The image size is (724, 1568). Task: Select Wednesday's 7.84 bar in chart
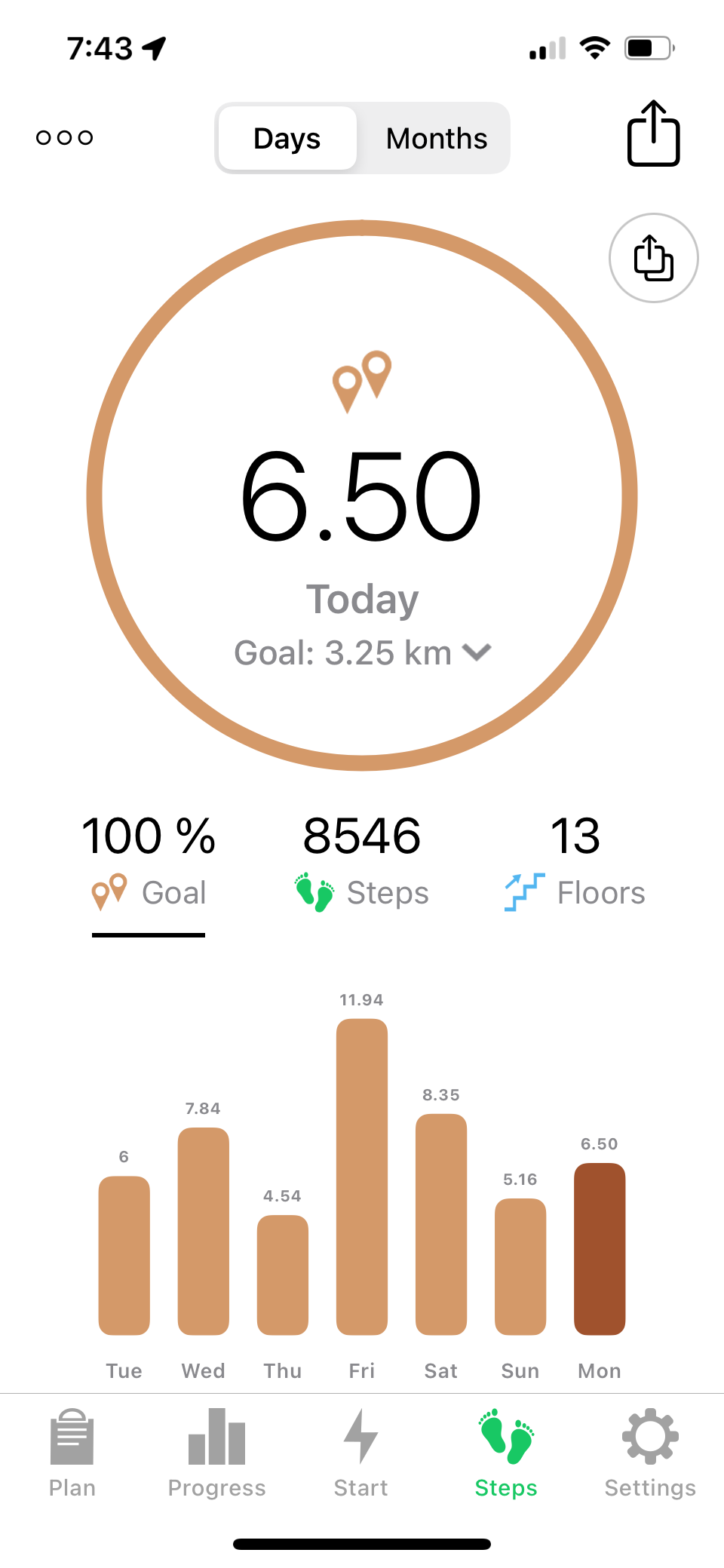coord(204,1231)
